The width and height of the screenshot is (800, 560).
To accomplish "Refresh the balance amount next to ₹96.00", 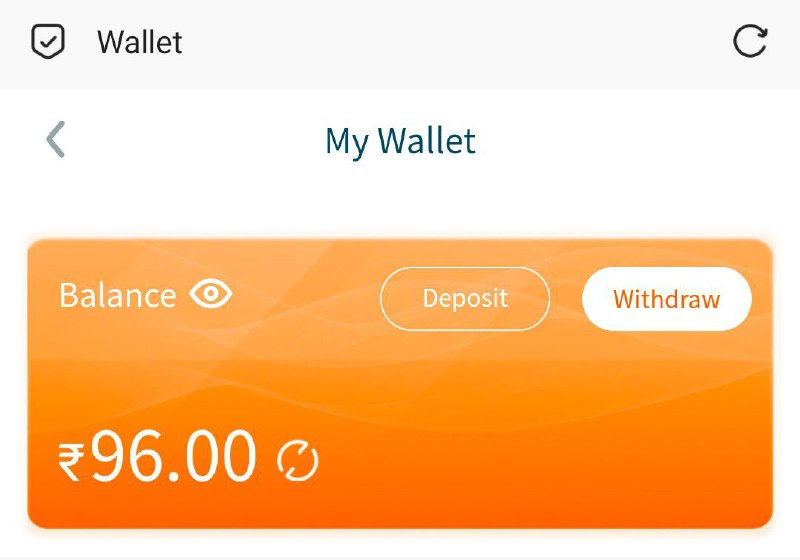I will [297, 461].
